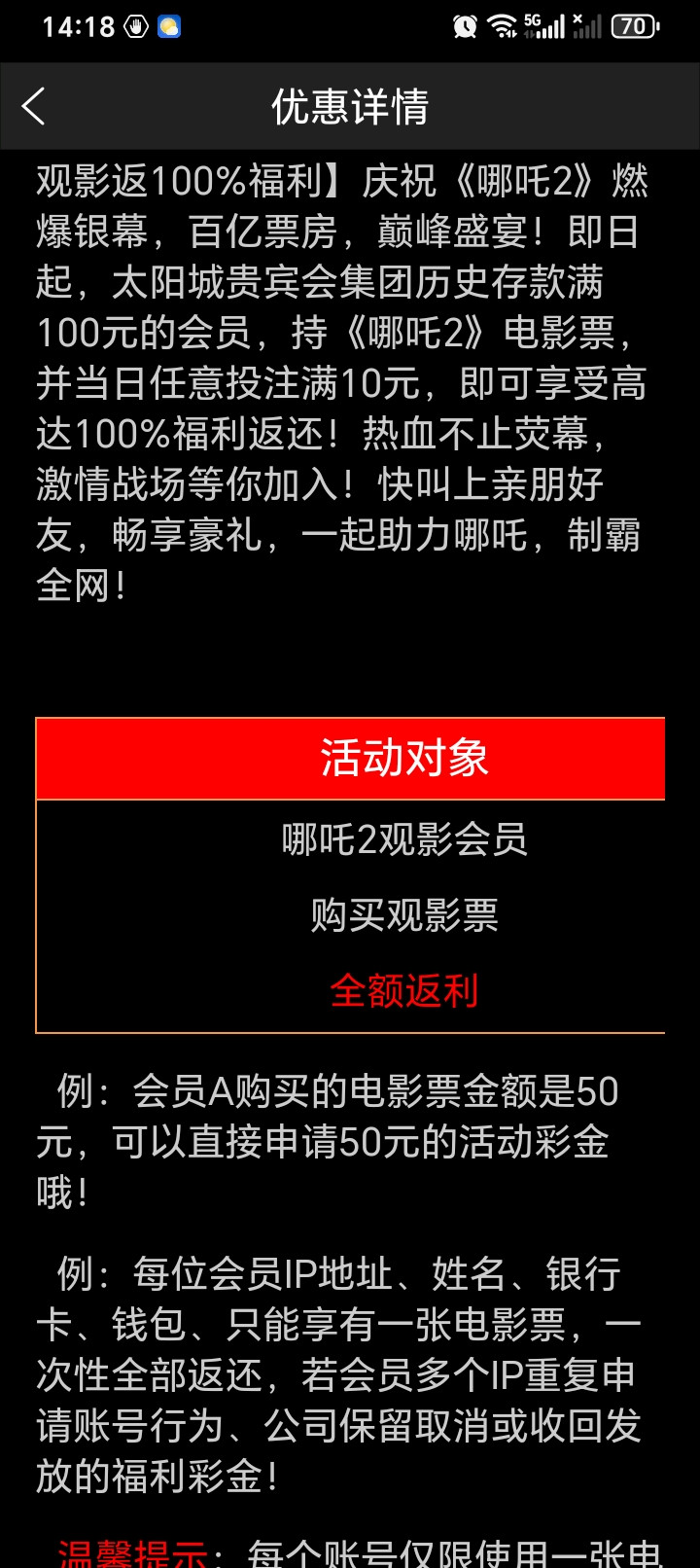Open the 优惠详情 title bar
This screenshot has width=700, height=1568.
pyautogui.click(x=350, y=107)
